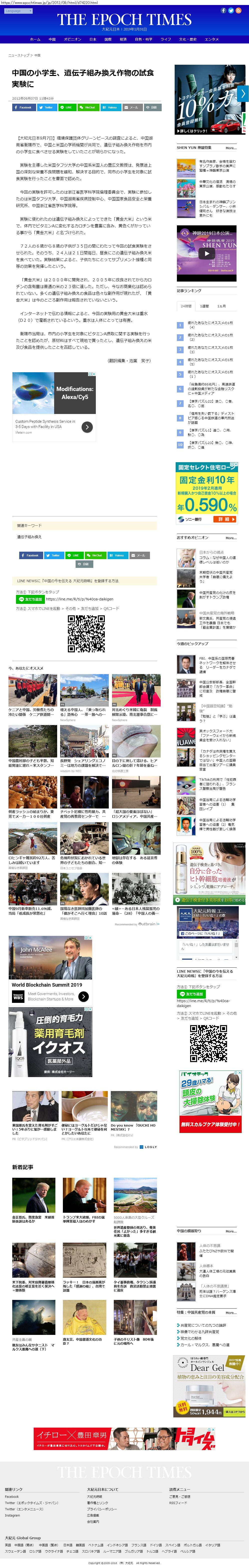
Task: Tap the next arrow on the Toyota banner
Action: [243, 93]
